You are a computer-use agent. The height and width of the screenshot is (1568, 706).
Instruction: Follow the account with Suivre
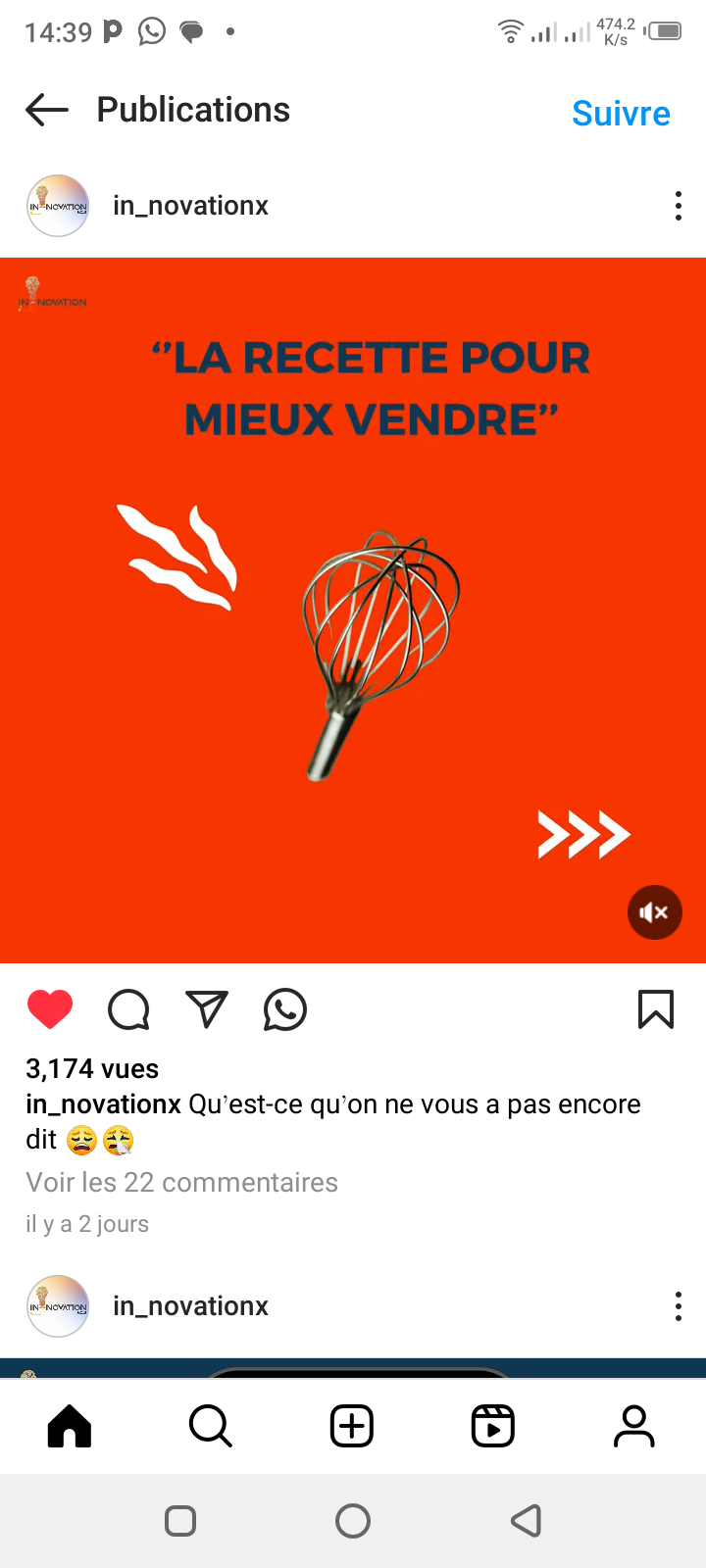[621, 113]
